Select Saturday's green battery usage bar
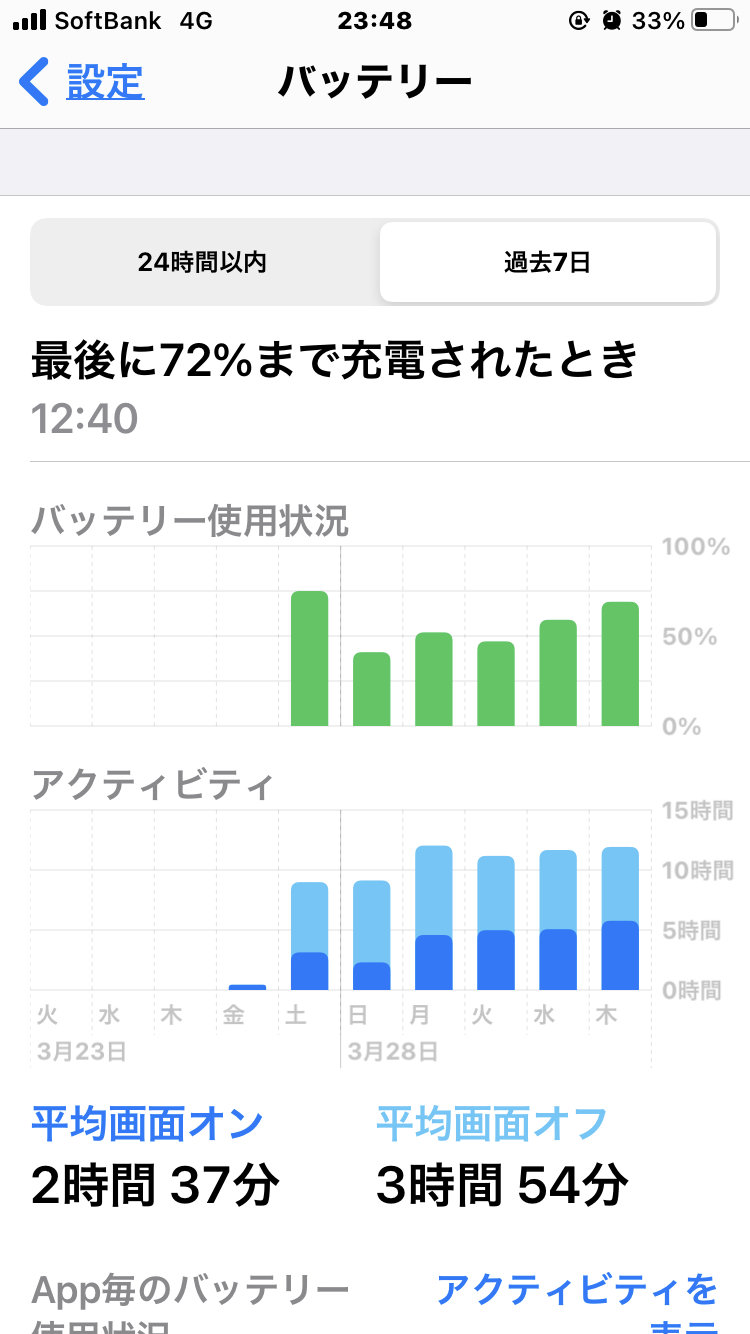This screenshot has height=1334, width=750. (x=309, y=658)
